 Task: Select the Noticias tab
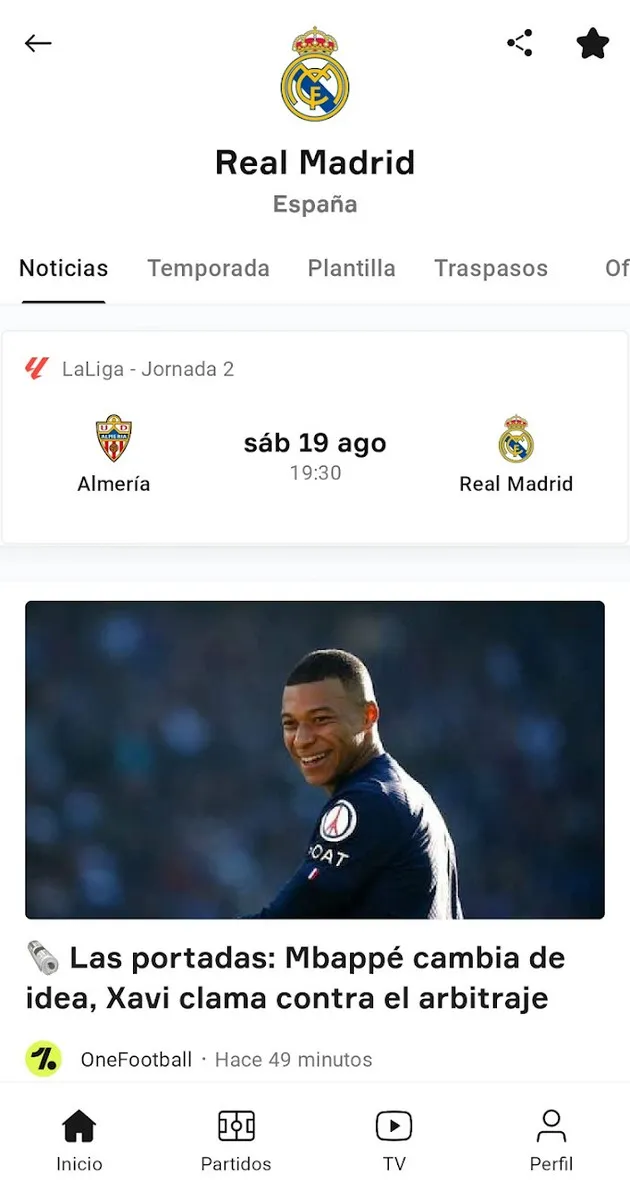click(x=64, y=268)
